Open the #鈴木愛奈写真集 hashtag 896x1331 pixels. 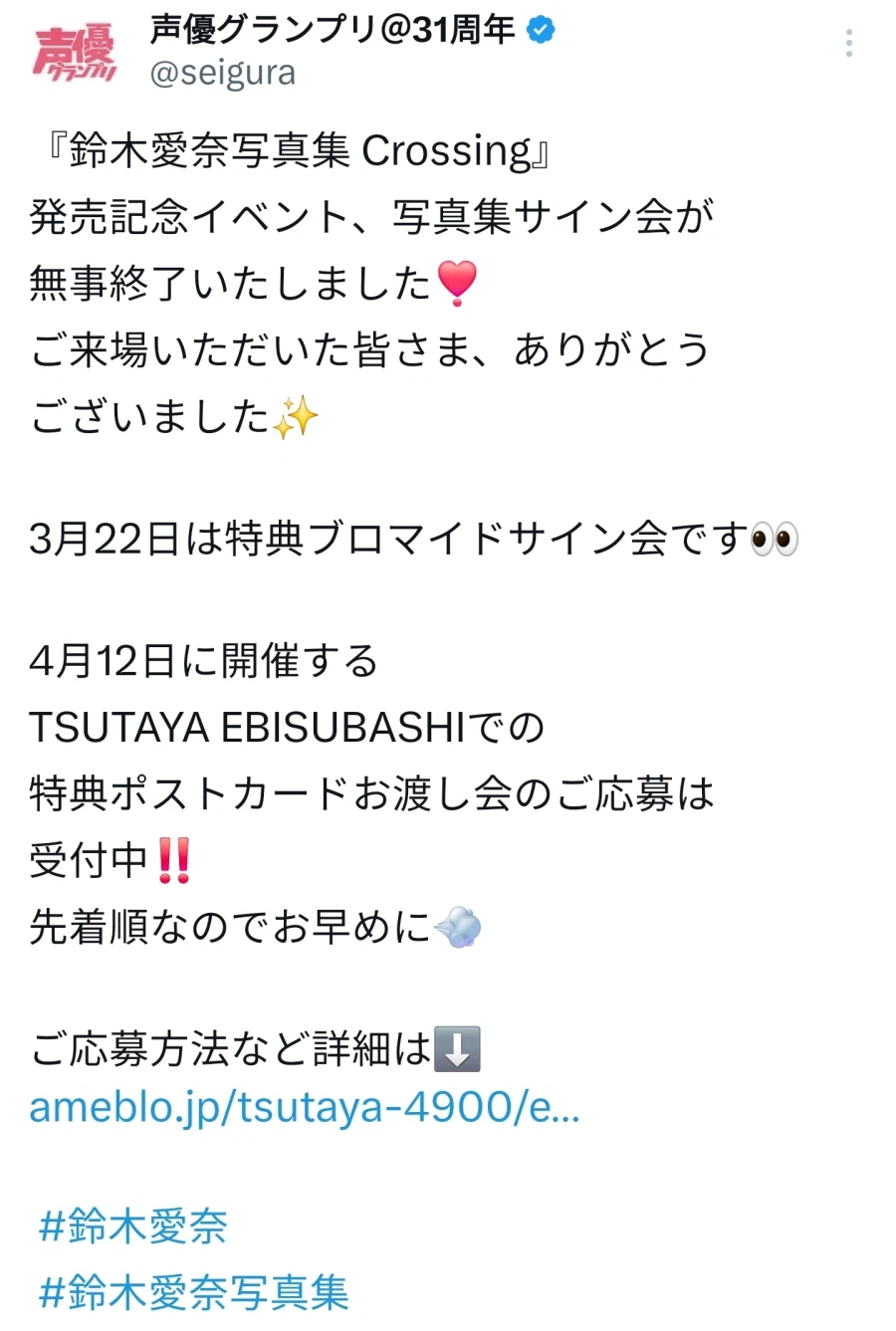(x=193, y=1291)
